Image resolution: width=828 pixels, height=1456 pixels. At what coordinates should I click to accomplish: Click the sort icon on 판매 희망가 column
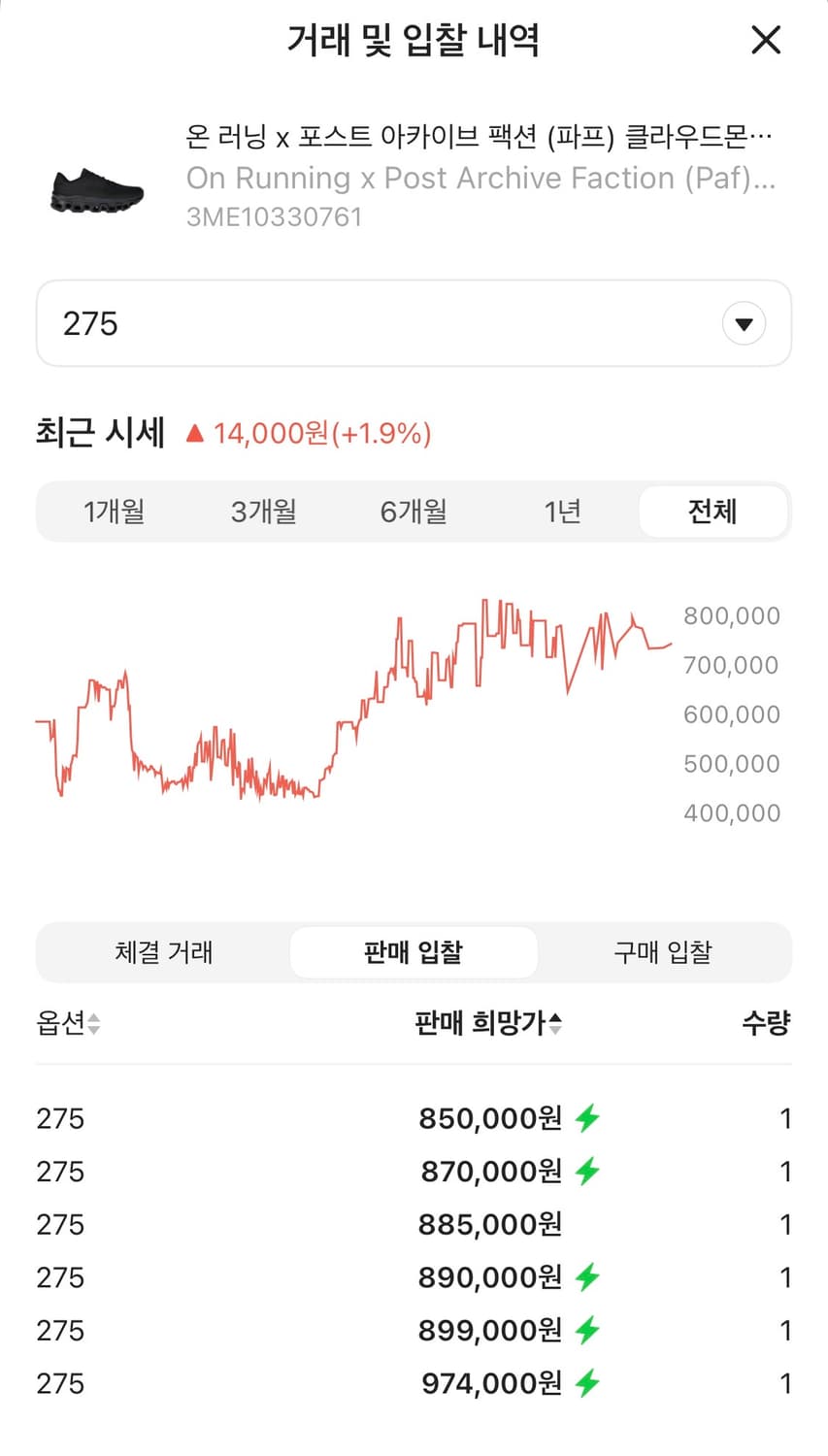[555, 1023]
